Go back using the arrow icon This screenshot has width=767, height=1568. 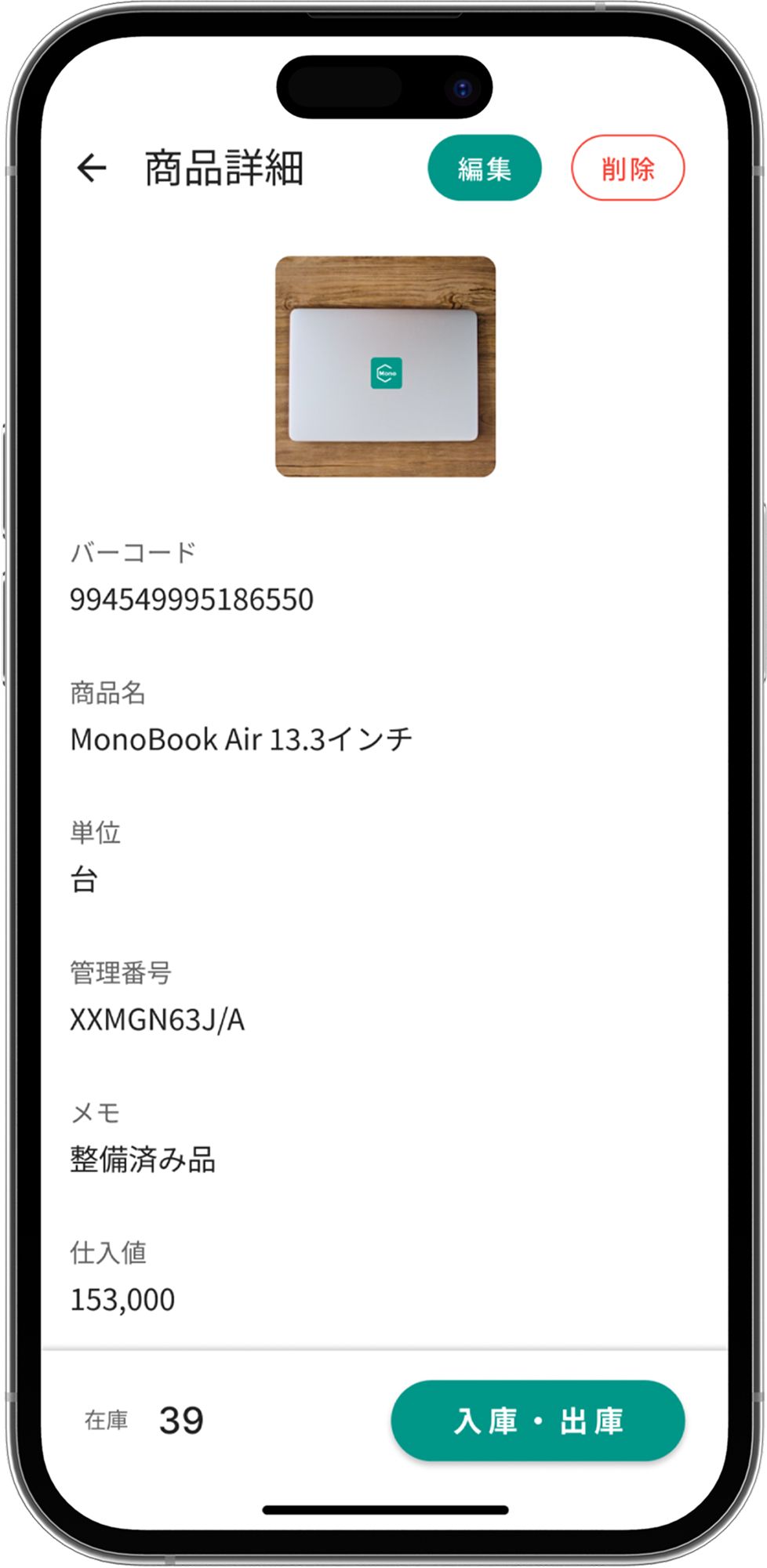(92, 168)
